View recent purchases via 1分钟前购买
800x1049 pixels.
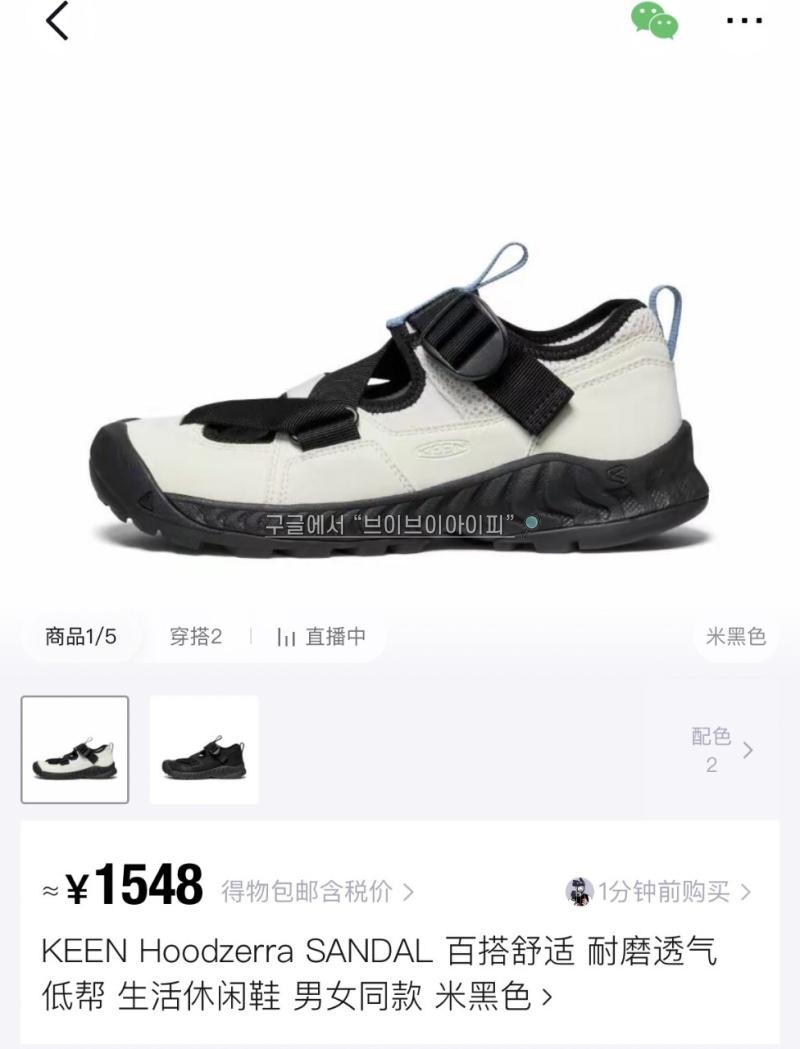660,891
